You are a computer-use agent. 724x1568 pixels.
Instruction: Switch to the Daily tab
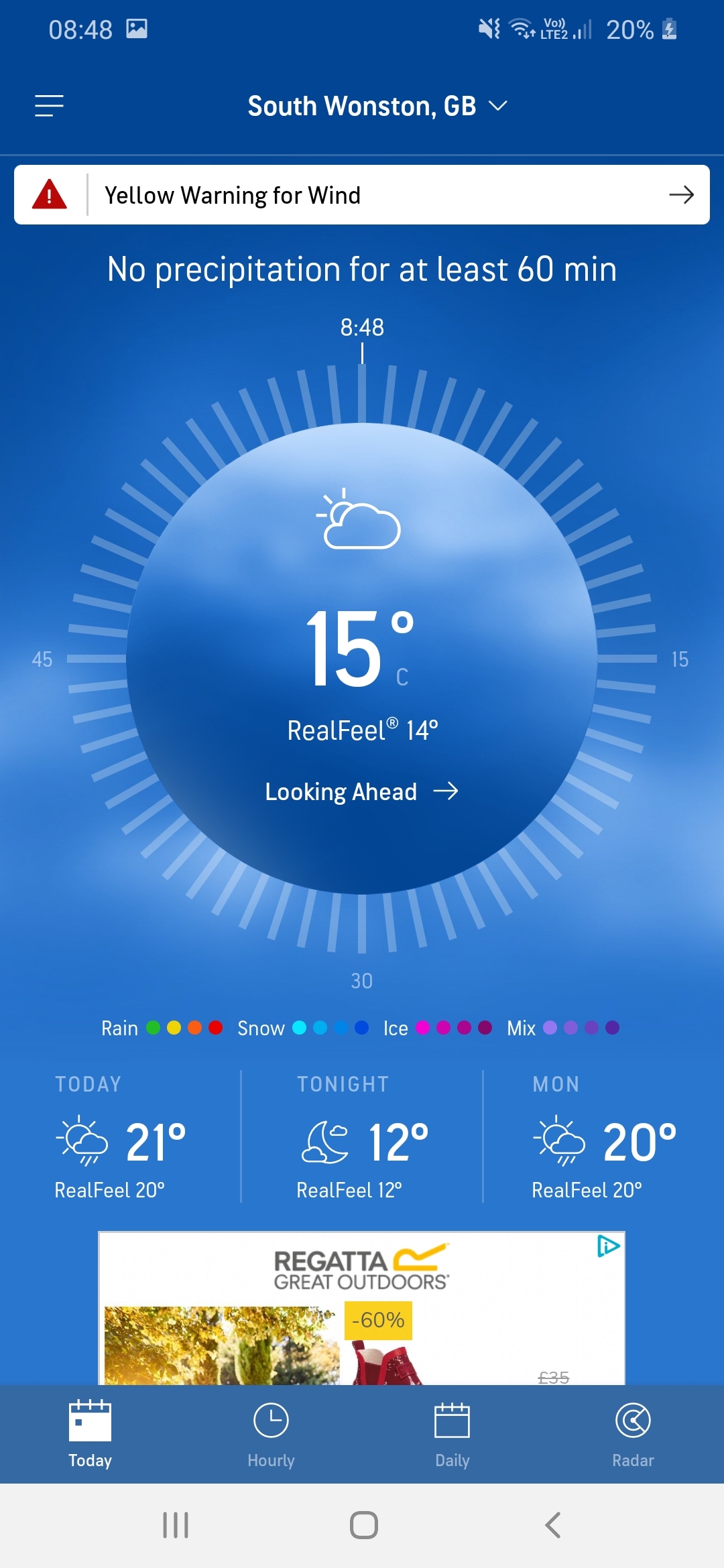point(452,1435)
